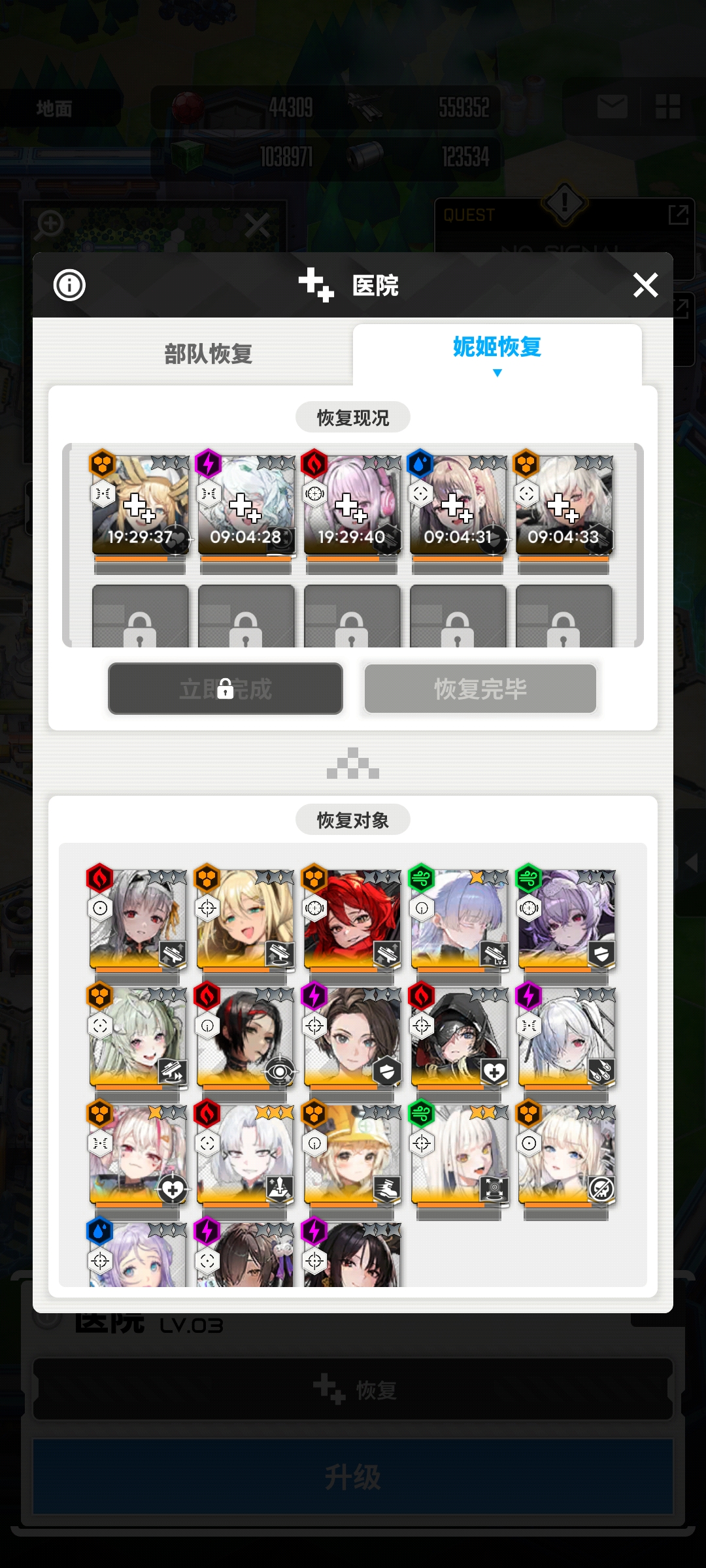This screenshot has width=706, height=1568.
Task: Select the 妮姬恢复 tab
Action: [497, 348]
